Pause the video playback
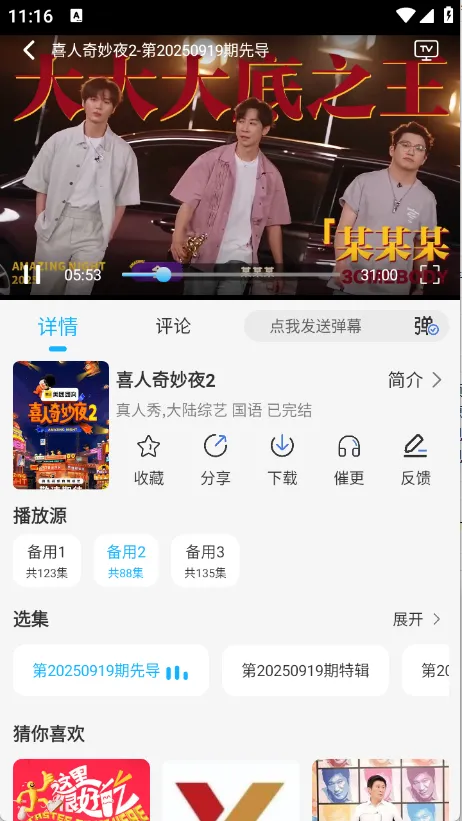Image resolution: width=462 pixels, height=821 pixels. pos(31,274)
